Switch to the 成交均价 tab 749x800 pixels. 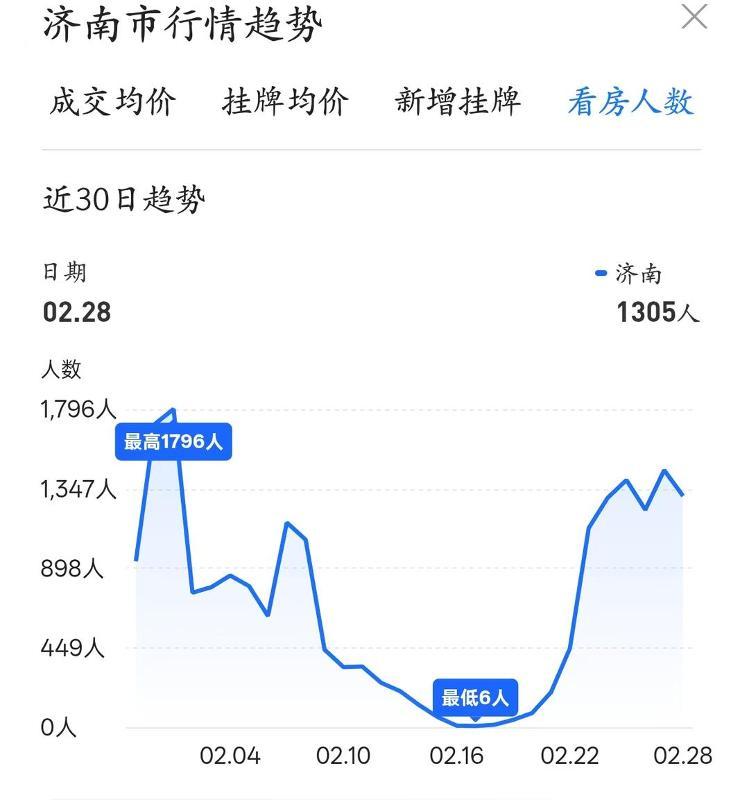[x=113, y=102]
